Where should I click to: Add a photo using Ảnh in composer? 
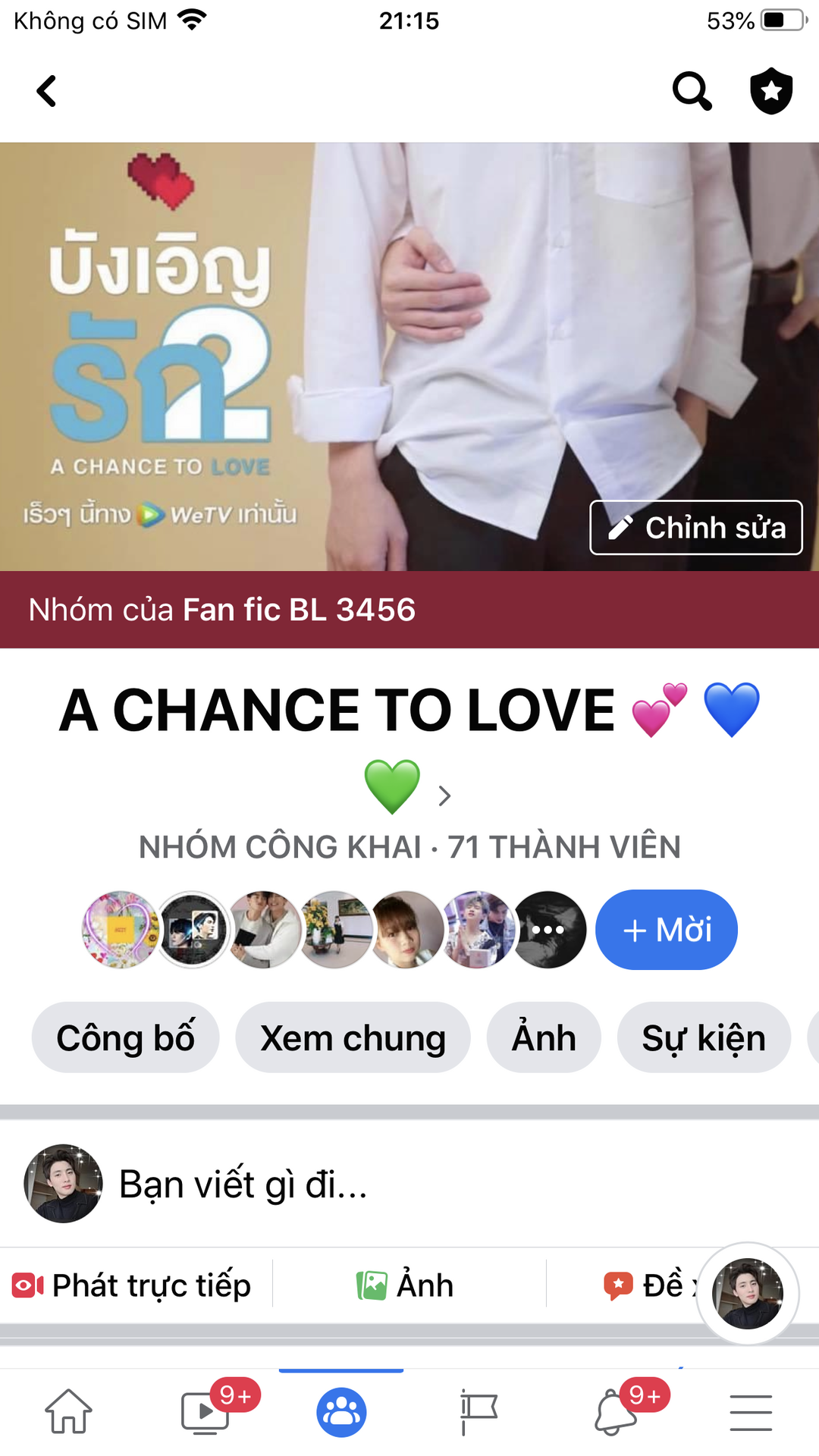tap(406, 1285)
